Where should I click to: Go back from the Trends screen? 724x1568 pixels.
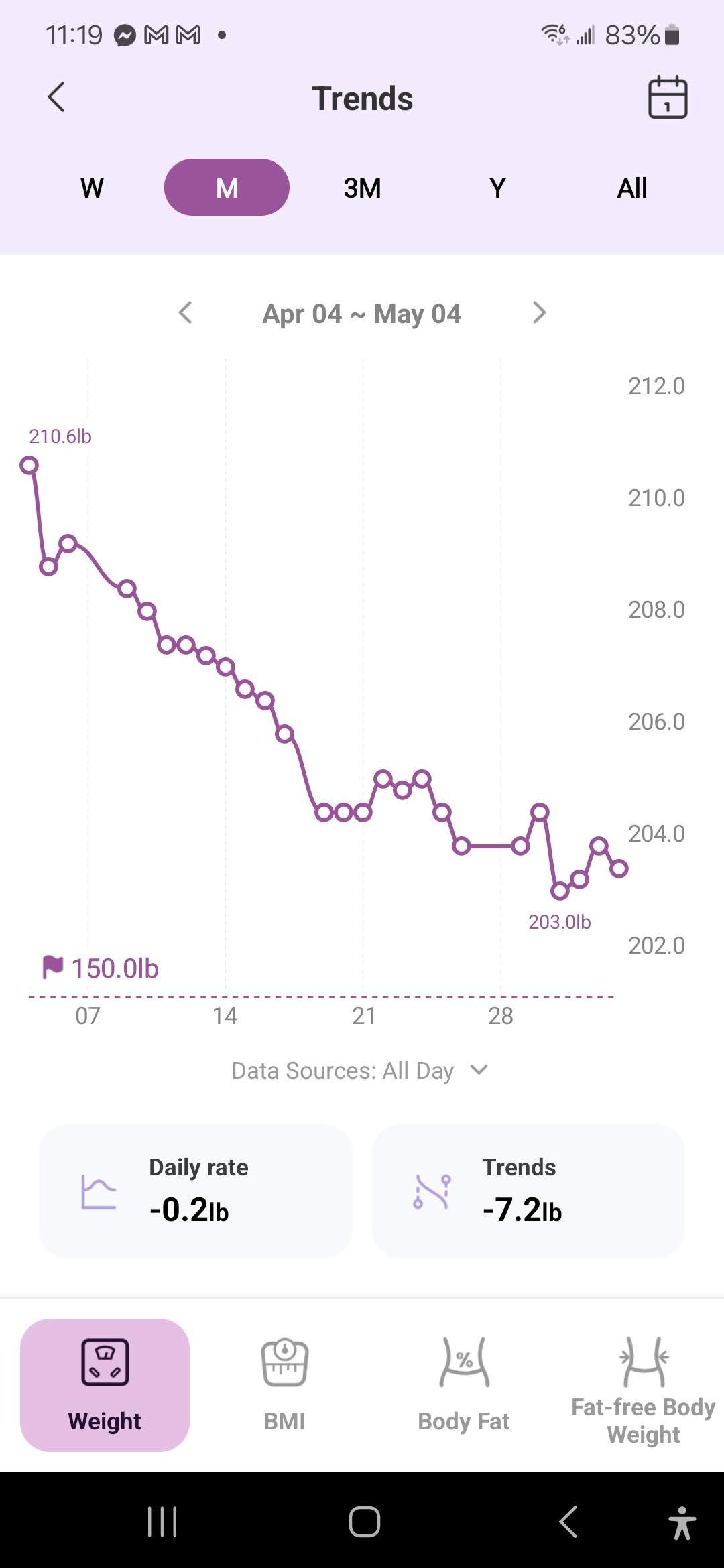tap(56, 98)
